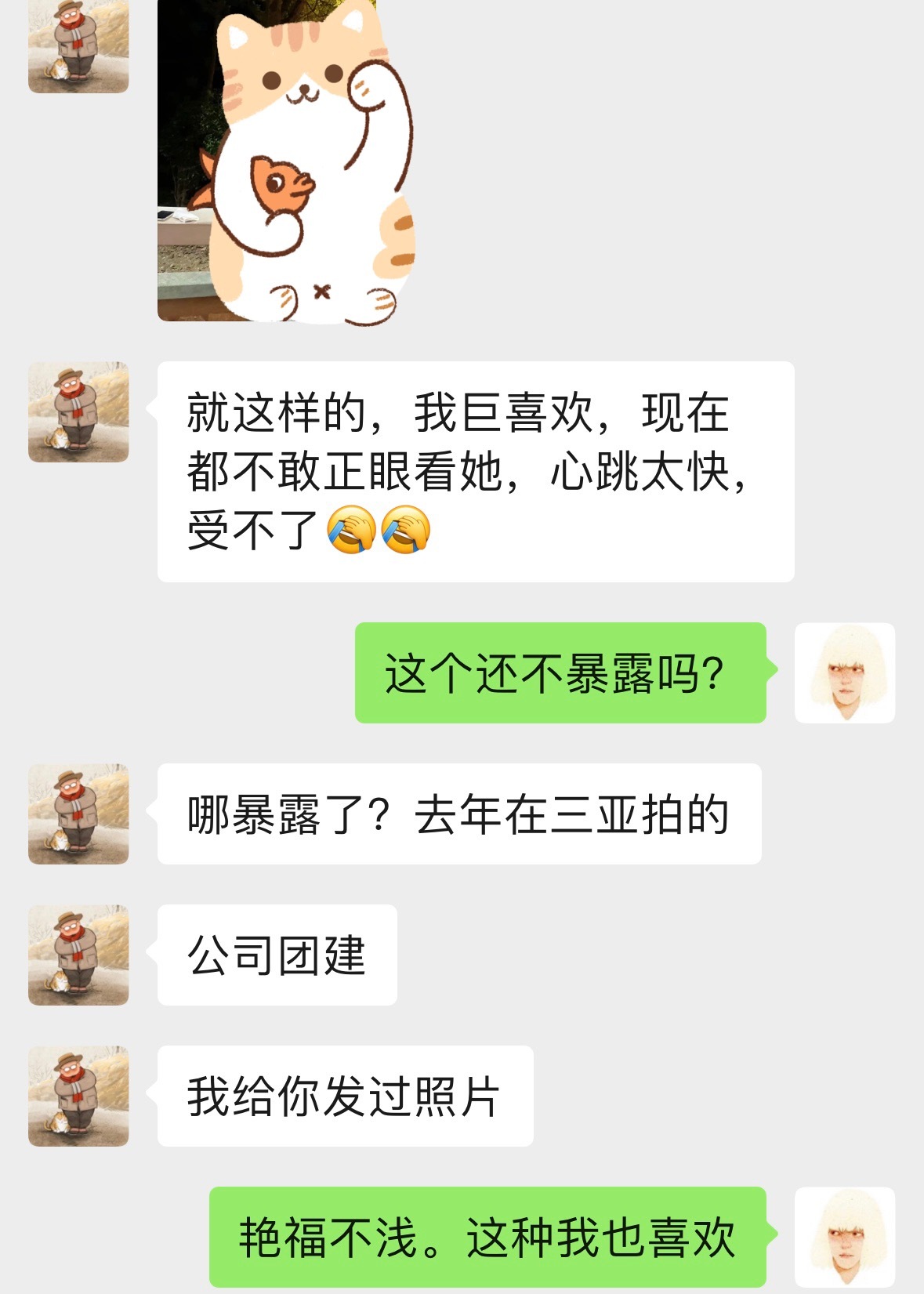The width and height of the screenshot is (924, 1294).
Task: Open sender's avatar beside the photo message
Action: 78,45
